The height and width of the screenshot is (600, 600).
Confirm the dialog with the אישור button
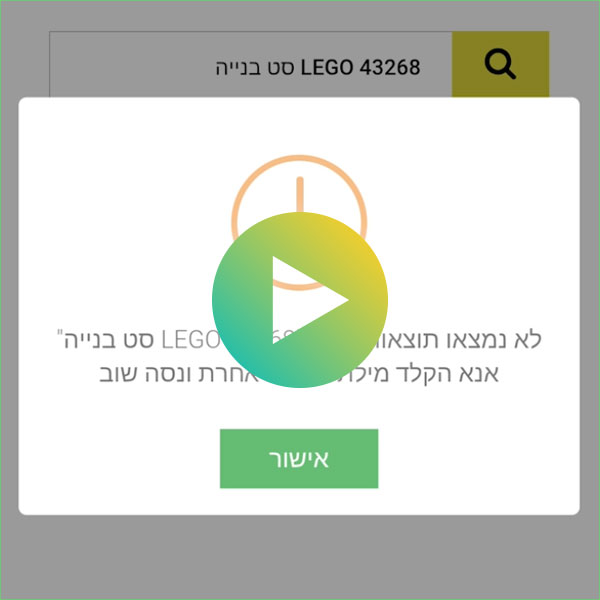pos(299,459)
